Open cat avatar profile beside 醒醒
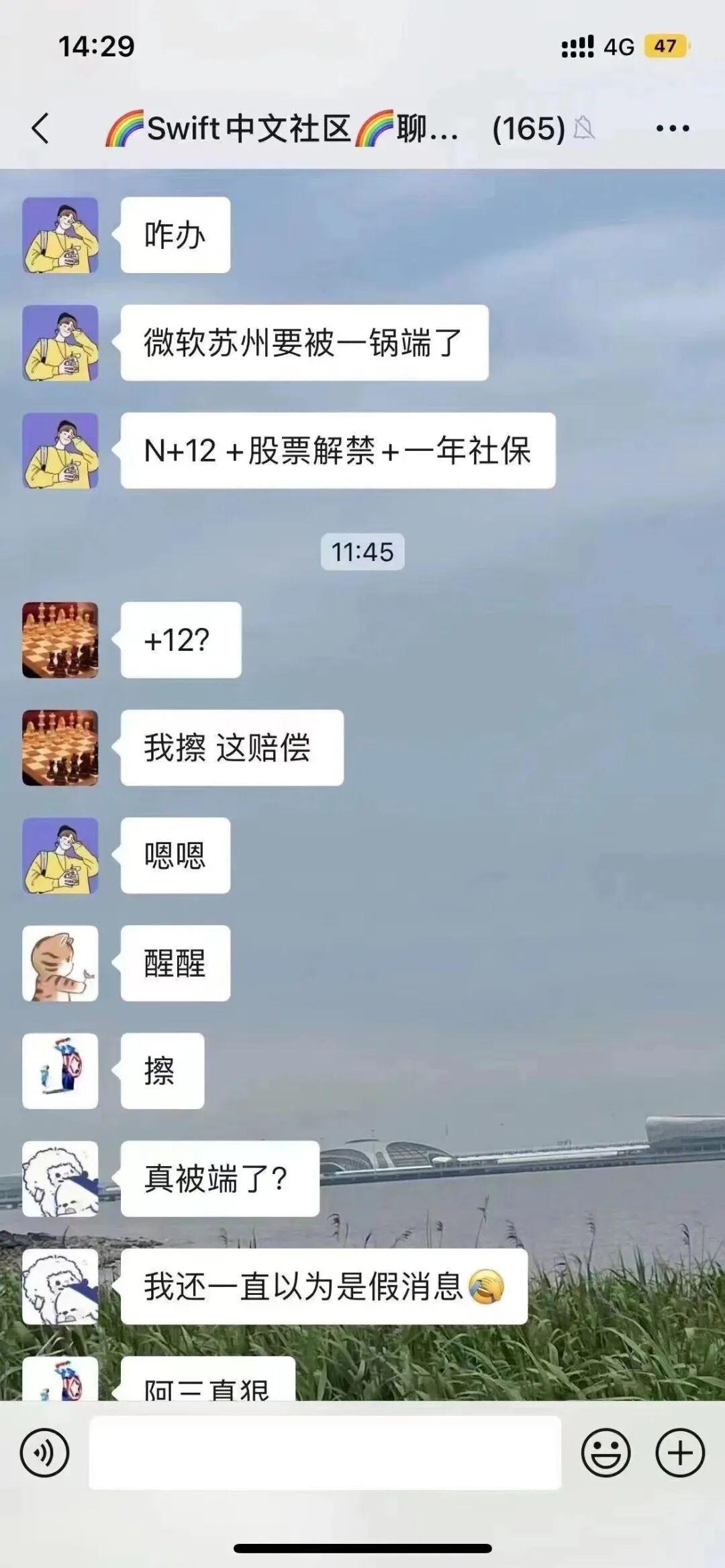 coord(60,963)
